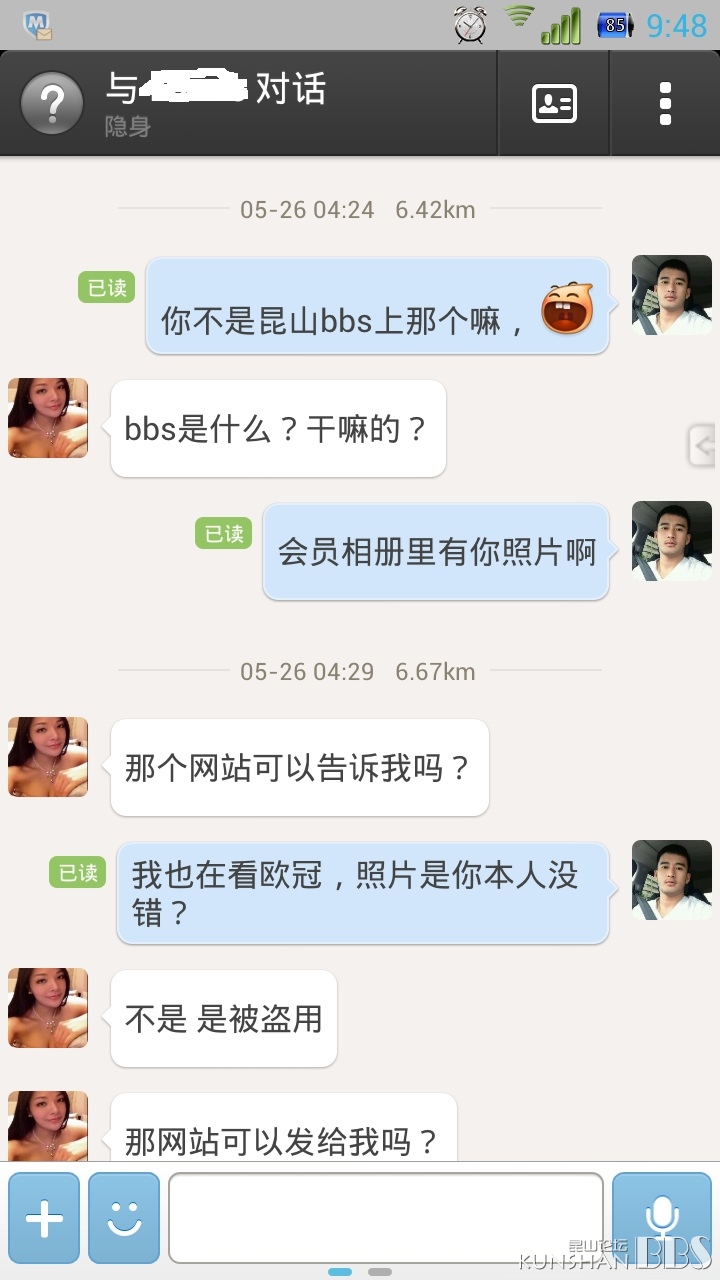
Task: Open the emoji smiley picker
Action: pos(124,1217)
